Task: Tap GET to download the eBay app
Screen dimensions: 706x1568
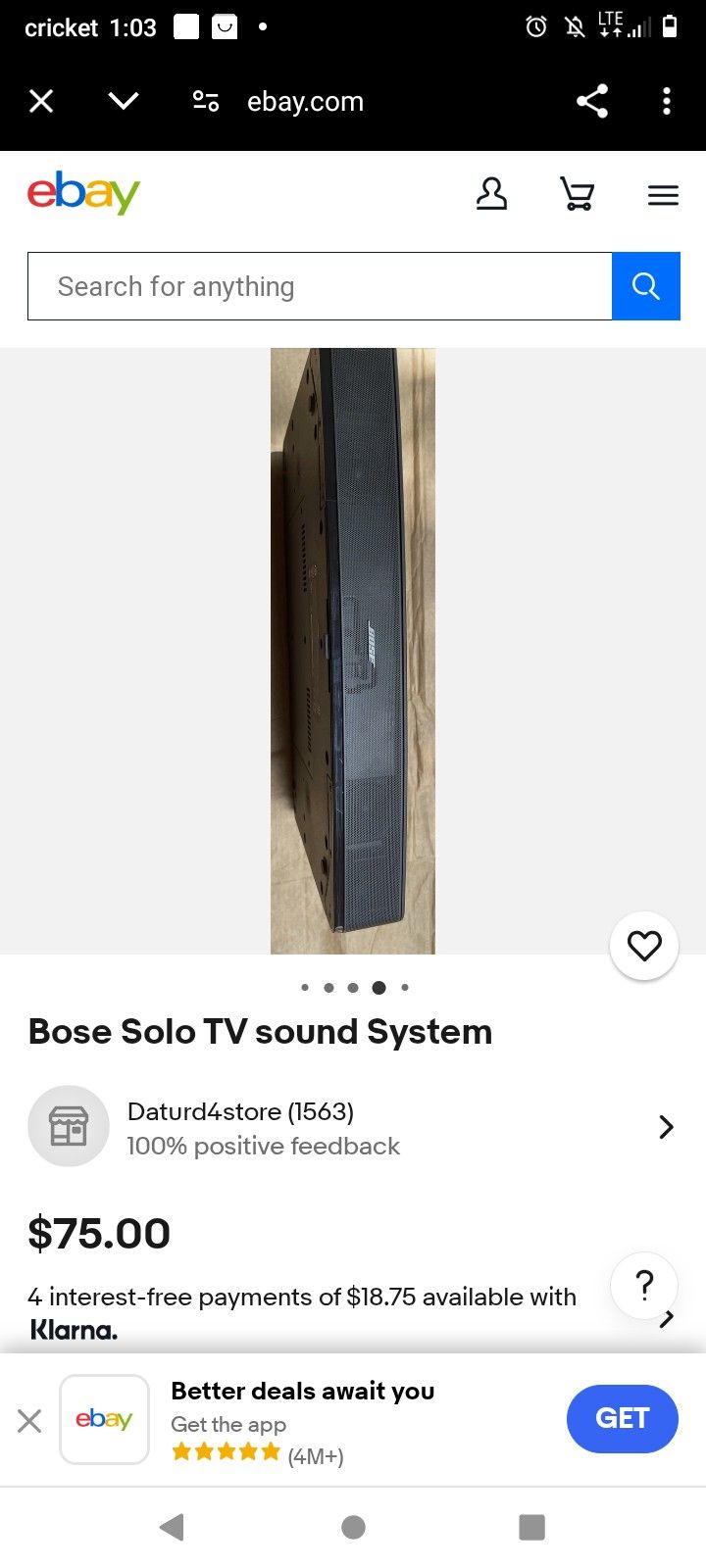Action: (622, 1418)
